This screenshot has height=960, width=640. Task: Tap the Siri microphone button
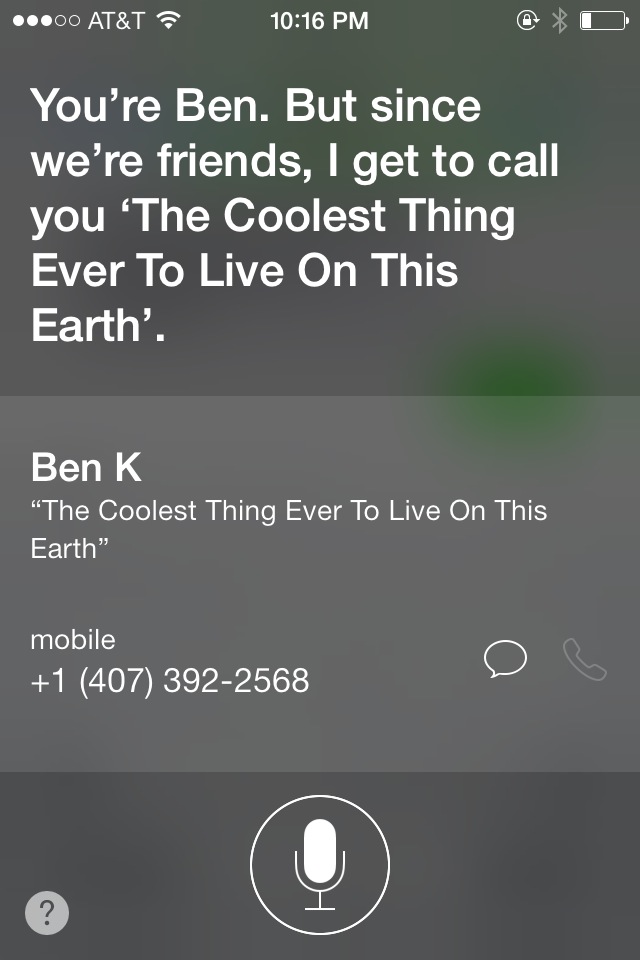320,864
